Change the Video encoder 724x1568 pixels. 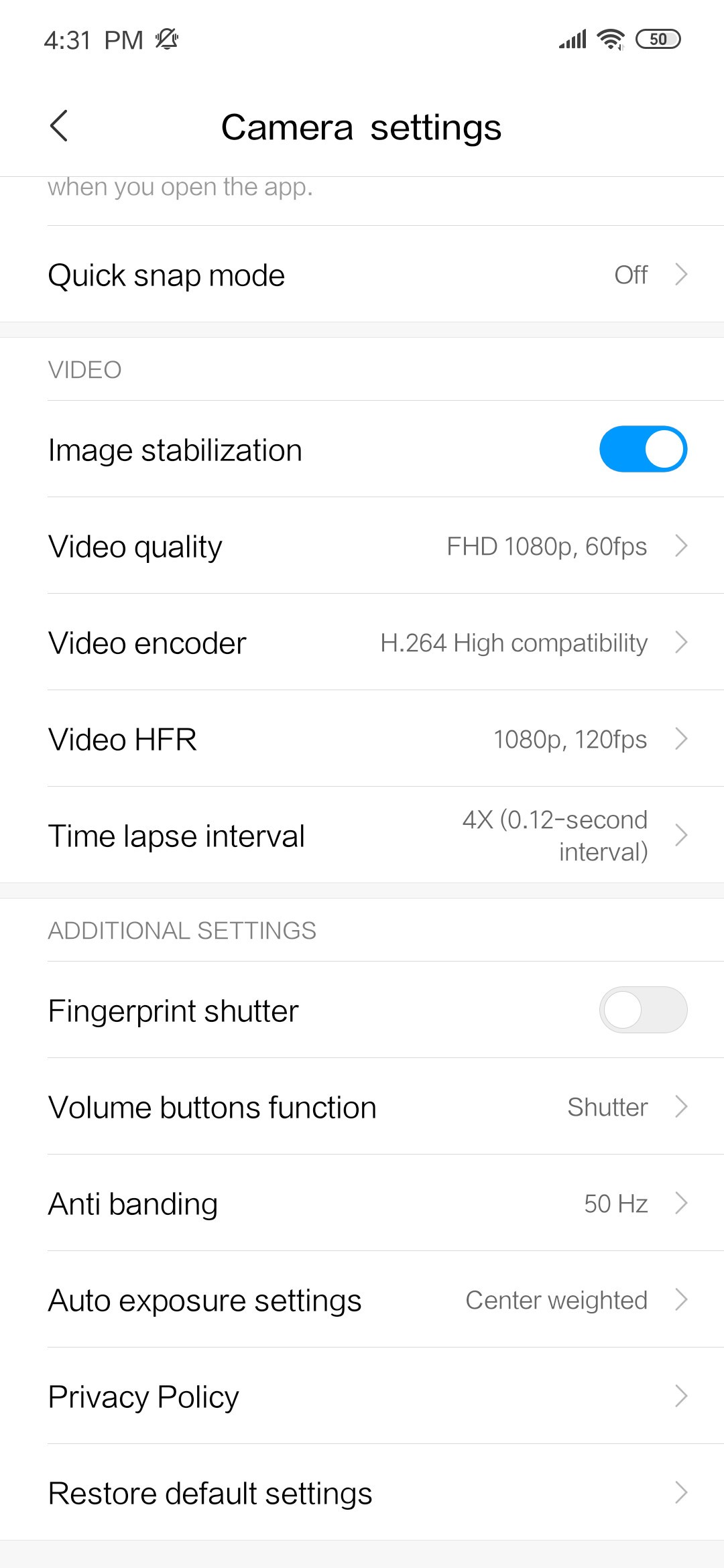362,643
